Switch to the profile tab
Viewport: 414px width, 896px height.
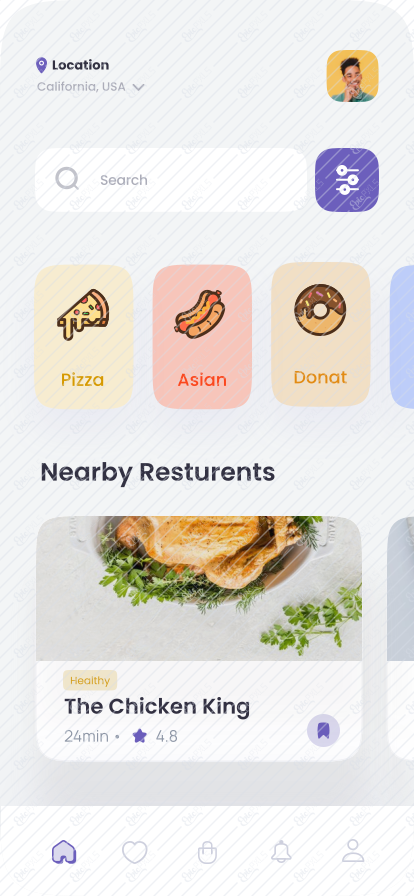coord(353,851)
